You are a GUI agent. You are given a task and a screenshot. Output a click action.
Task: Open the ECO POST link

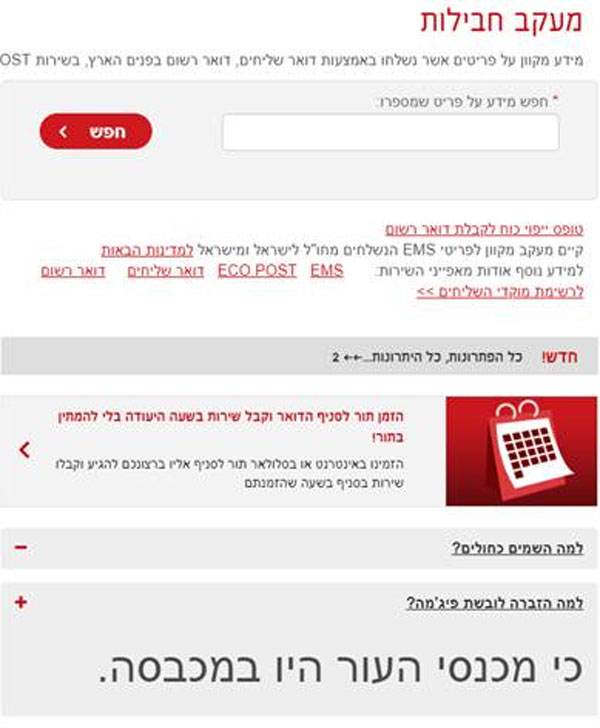[257, 270]
